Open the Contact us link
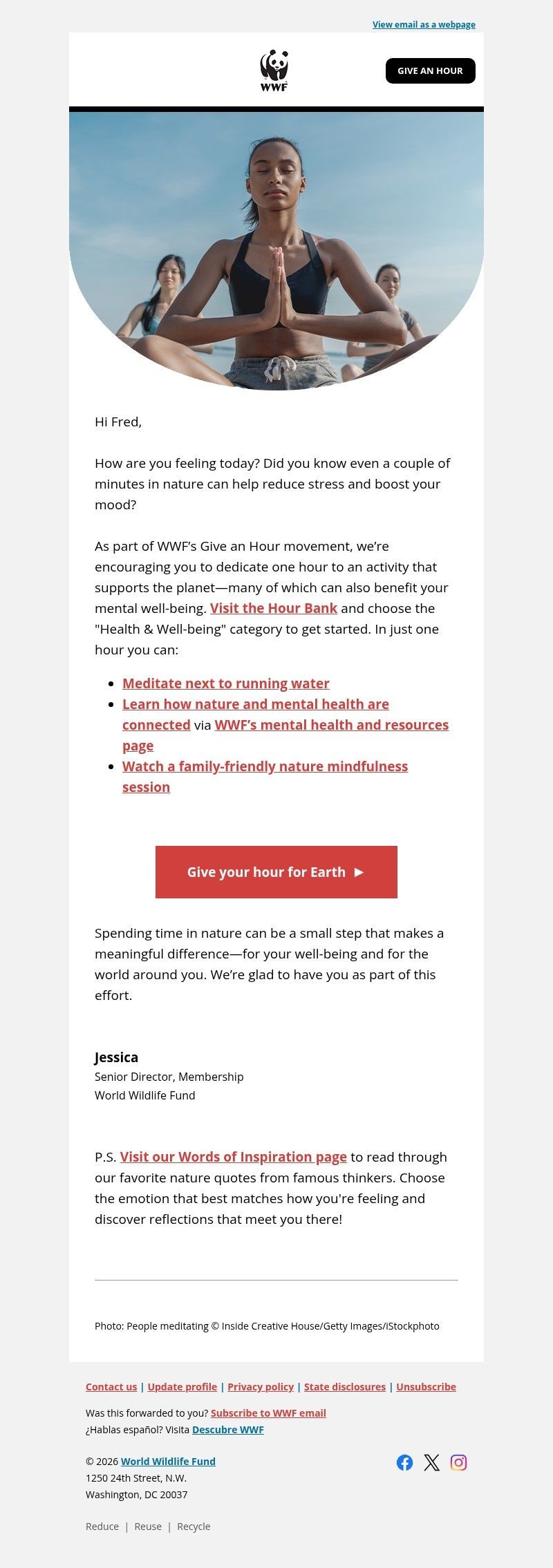 tap(111, 1386)
